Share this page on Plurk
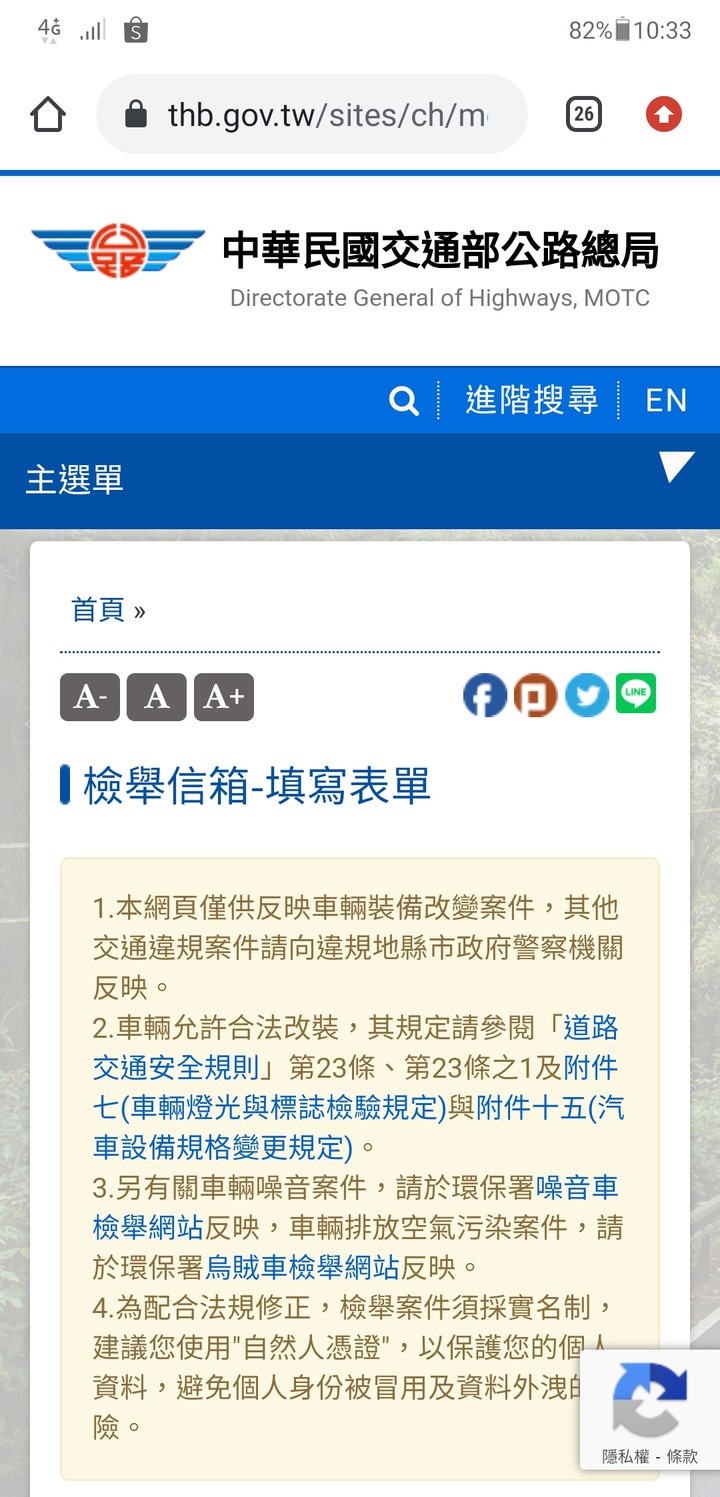Viewport: 720px width, 1497px height. click(x=535, y=695)
